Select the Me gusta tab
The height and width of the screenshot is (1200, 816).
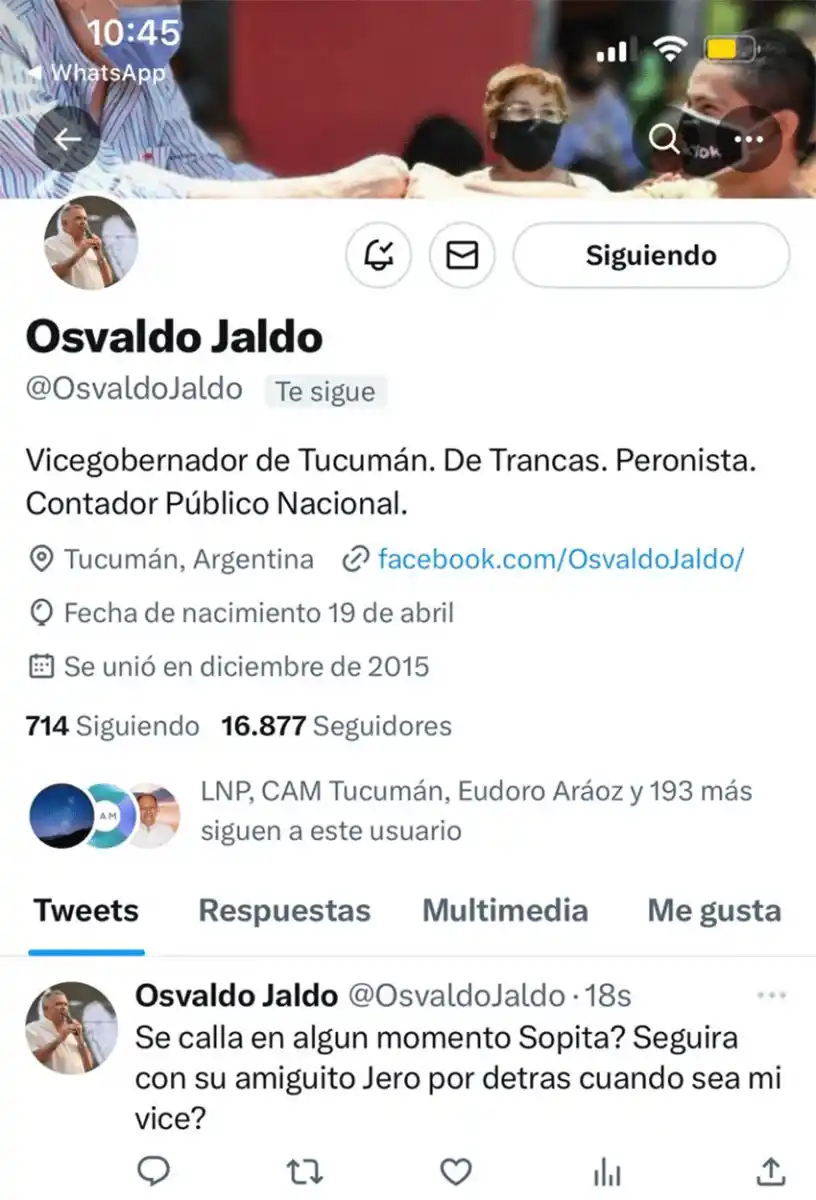[x=713, y=910]
